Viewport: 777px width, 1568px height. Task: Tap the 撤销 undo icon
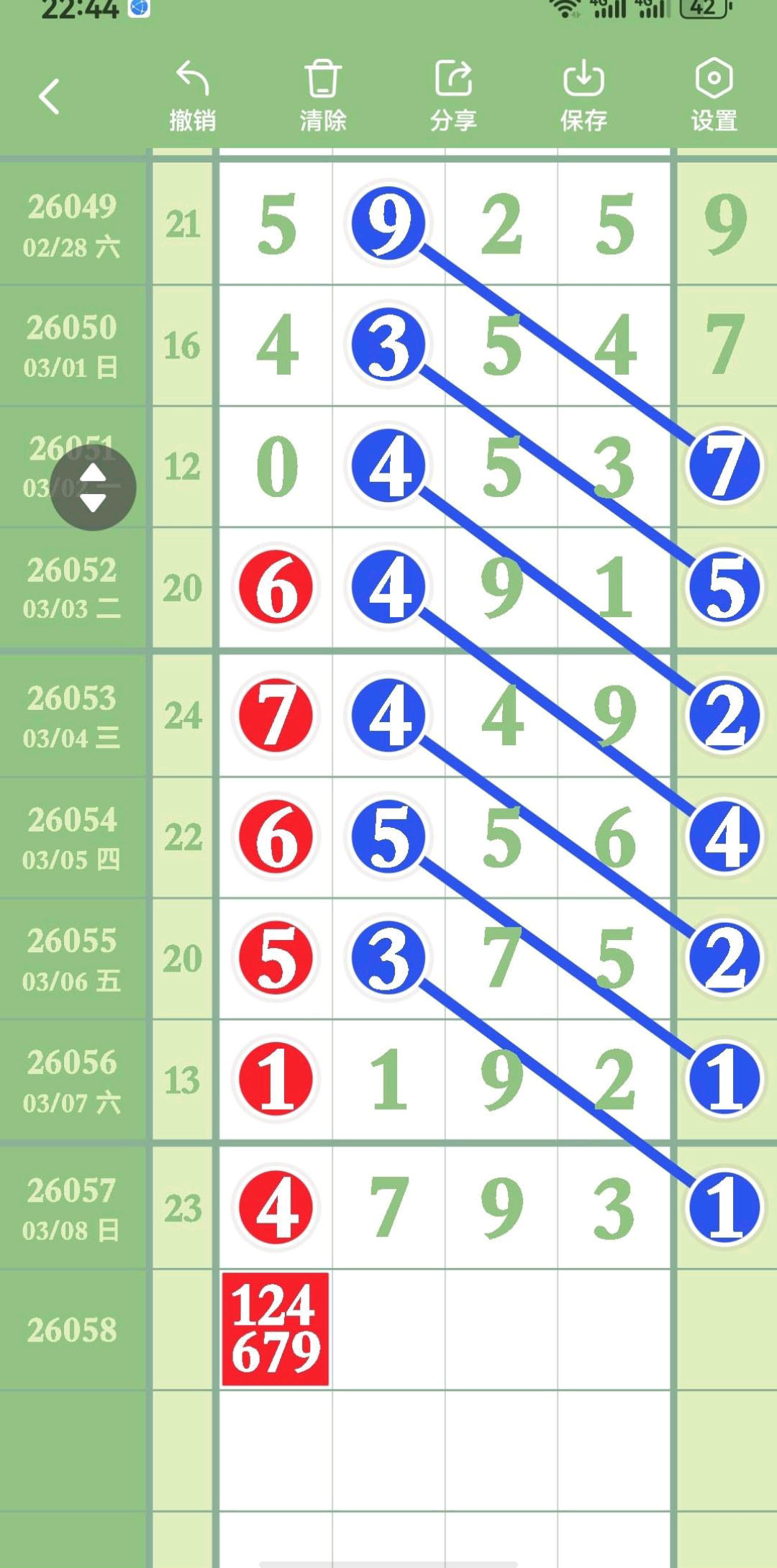[192, 79]
